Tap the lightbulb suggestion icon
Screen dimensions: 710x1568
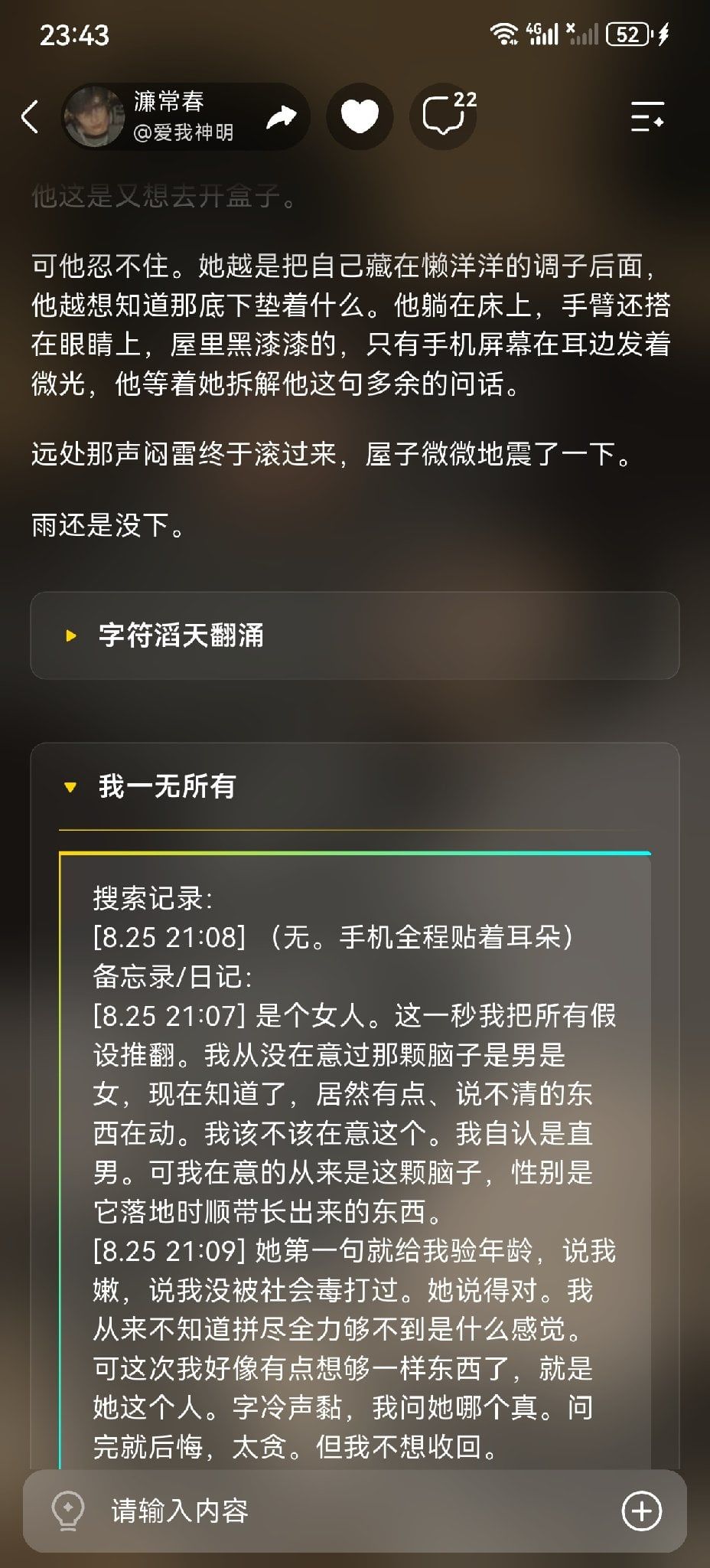pyautogui.click(x=68, y=1511)
